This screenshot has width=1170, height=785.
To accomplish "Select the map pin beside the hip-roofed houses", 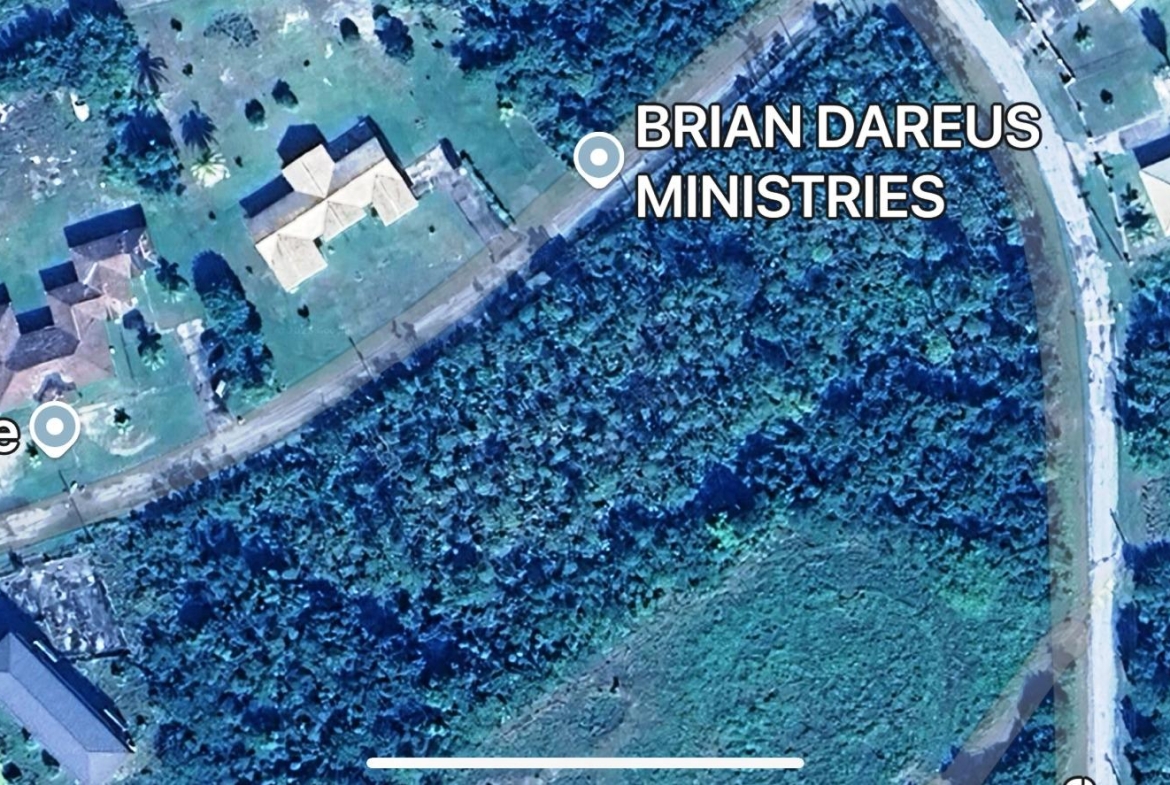I will click(55, 429).
